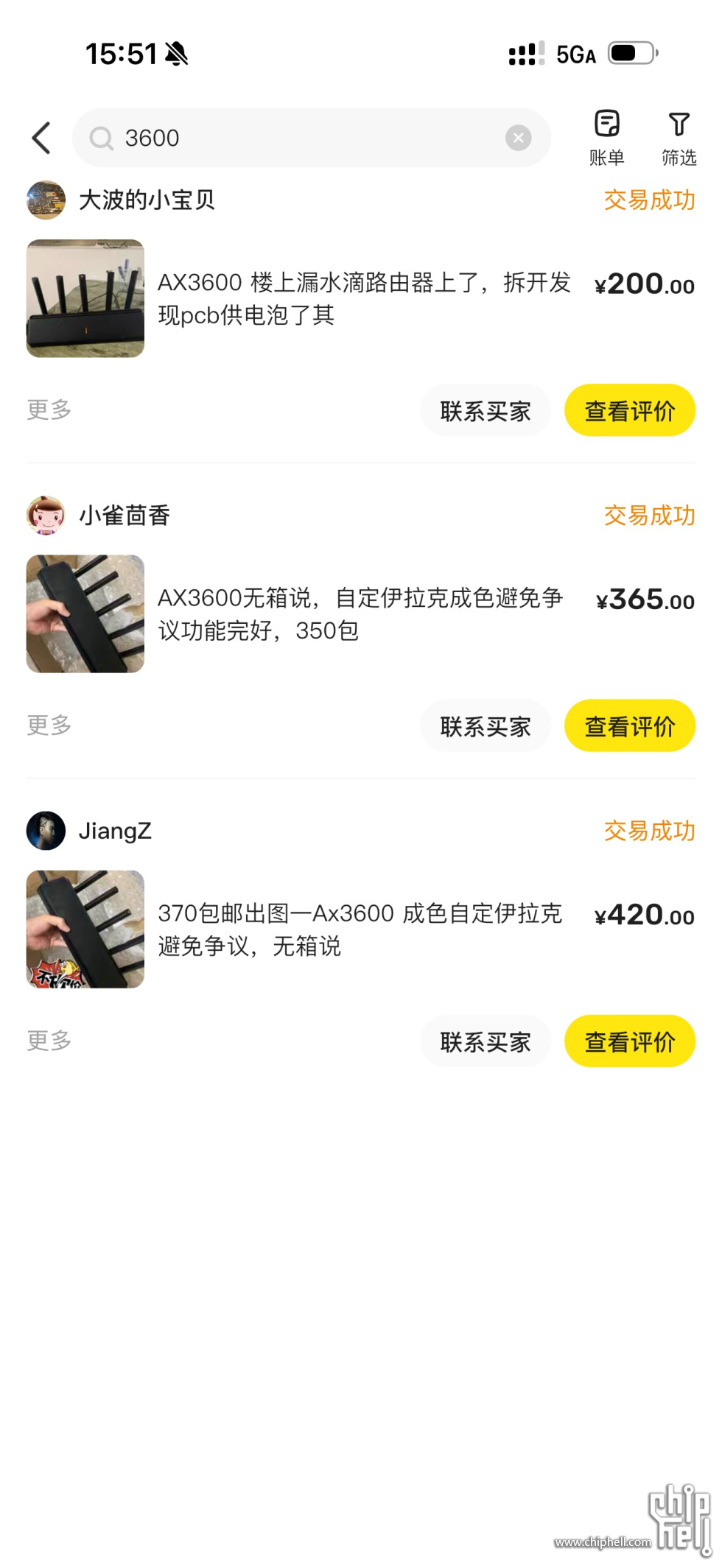Show 更多 options for the ¥420.00 order

click(49, 1041)
